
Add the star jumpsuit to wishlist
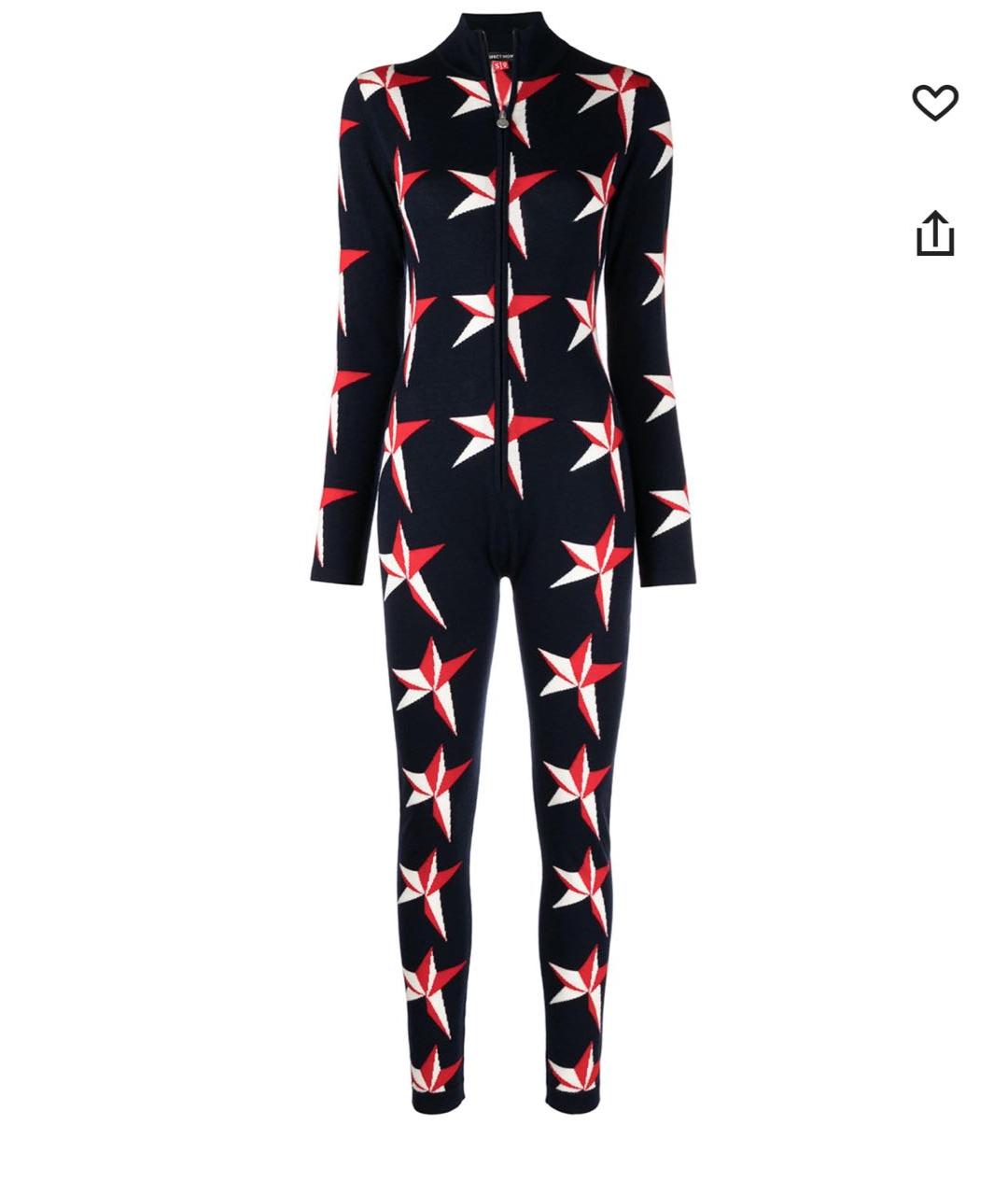[x=934, y=102]
